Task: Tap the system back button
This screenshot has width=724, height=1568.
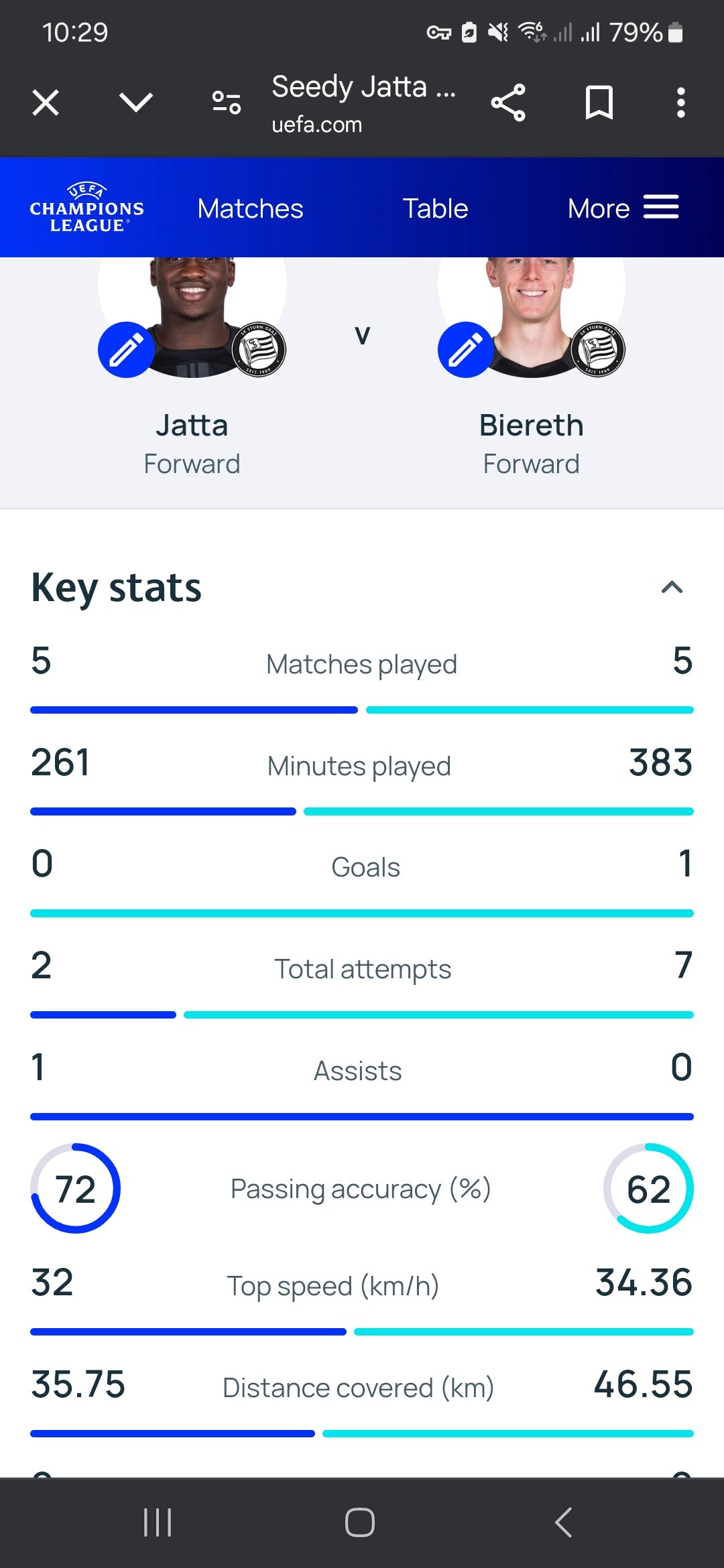Action: 564,1522
